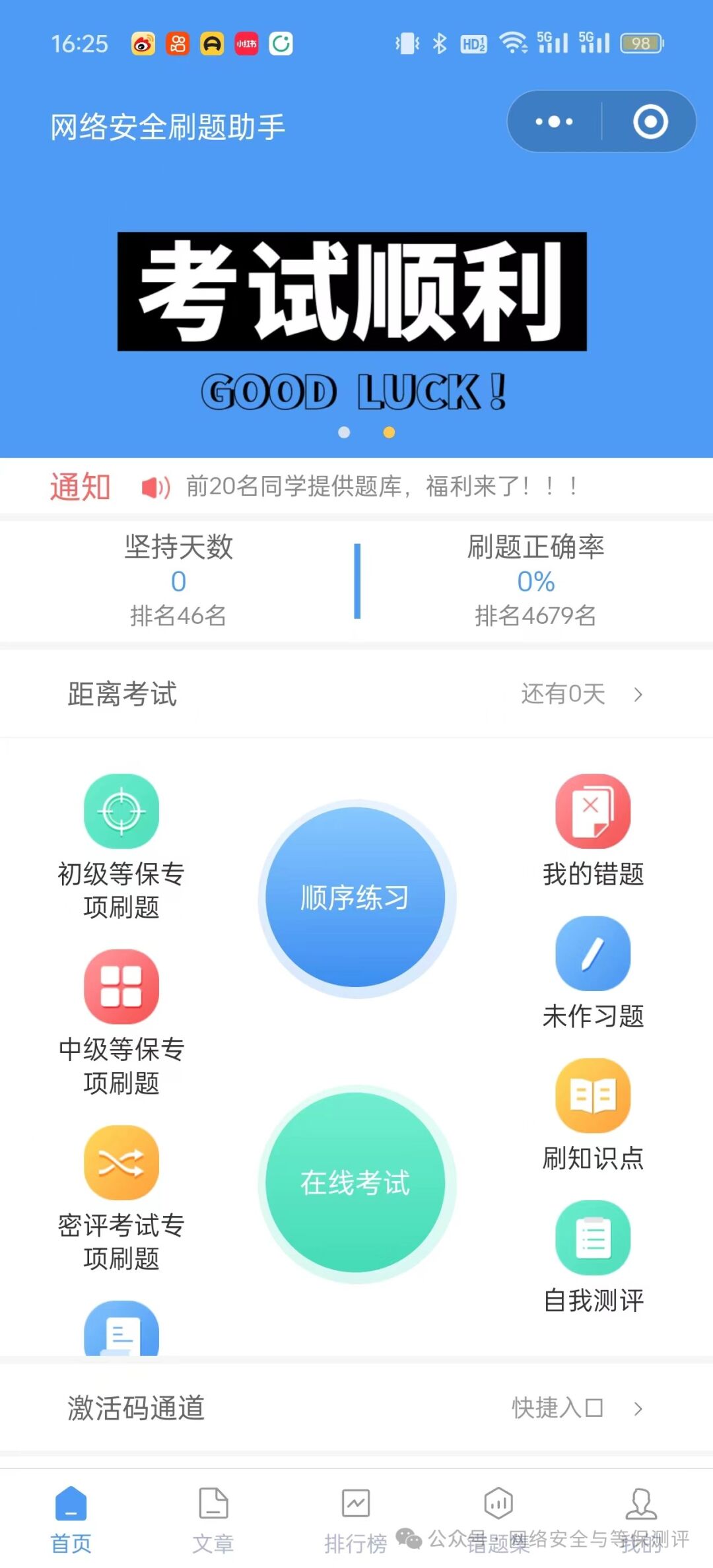The image size is (713, 1568).
Task: Switch to the 文章 tab
Action: pyautogui.click(x=213, y=1518)
